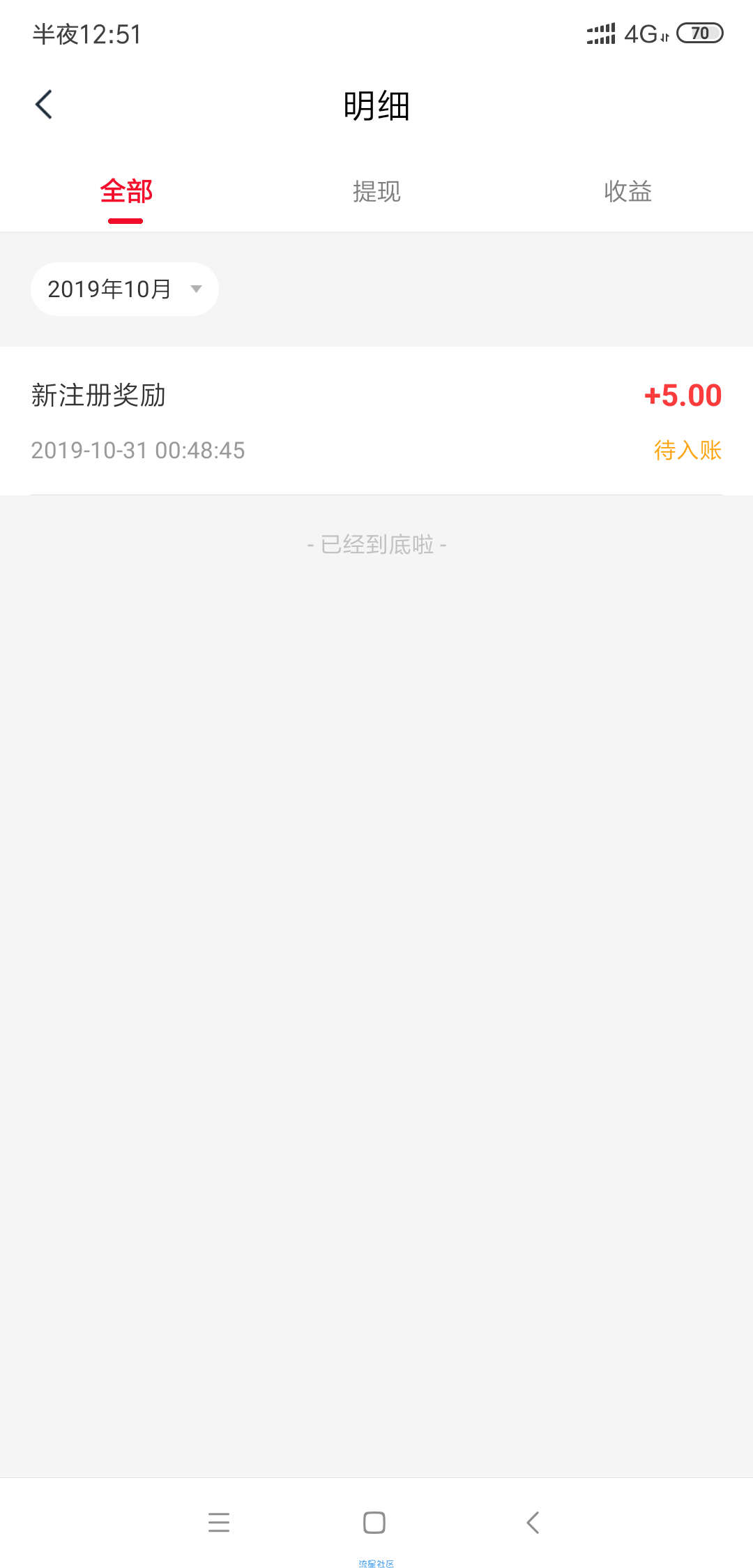Tap the system home button
The width and height of the screenshot is (753, 1568).
374,1523
